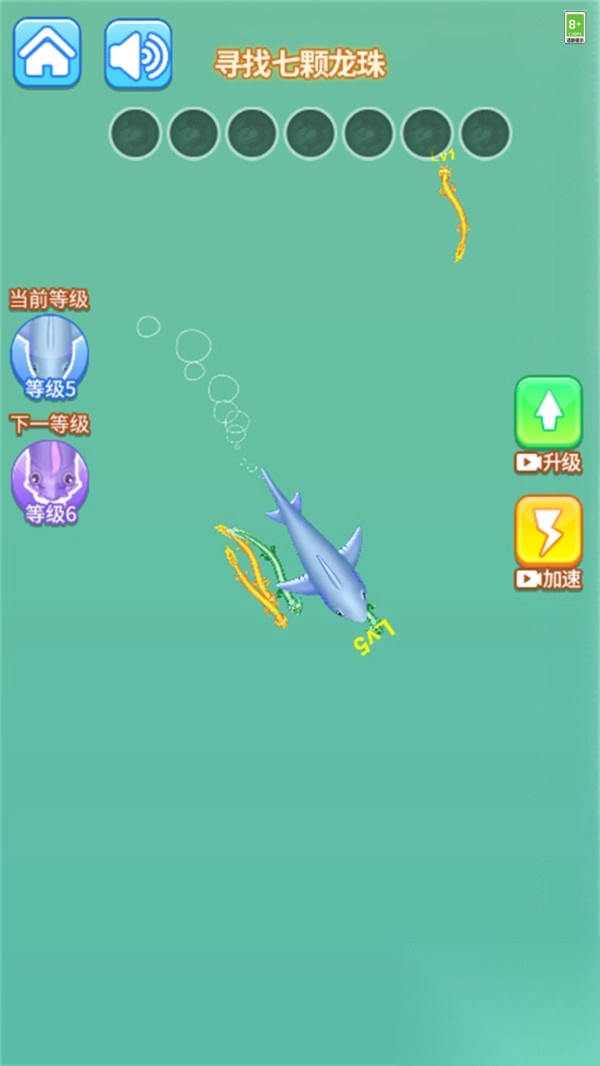Return to the game home screen

[x=47, y=52]
